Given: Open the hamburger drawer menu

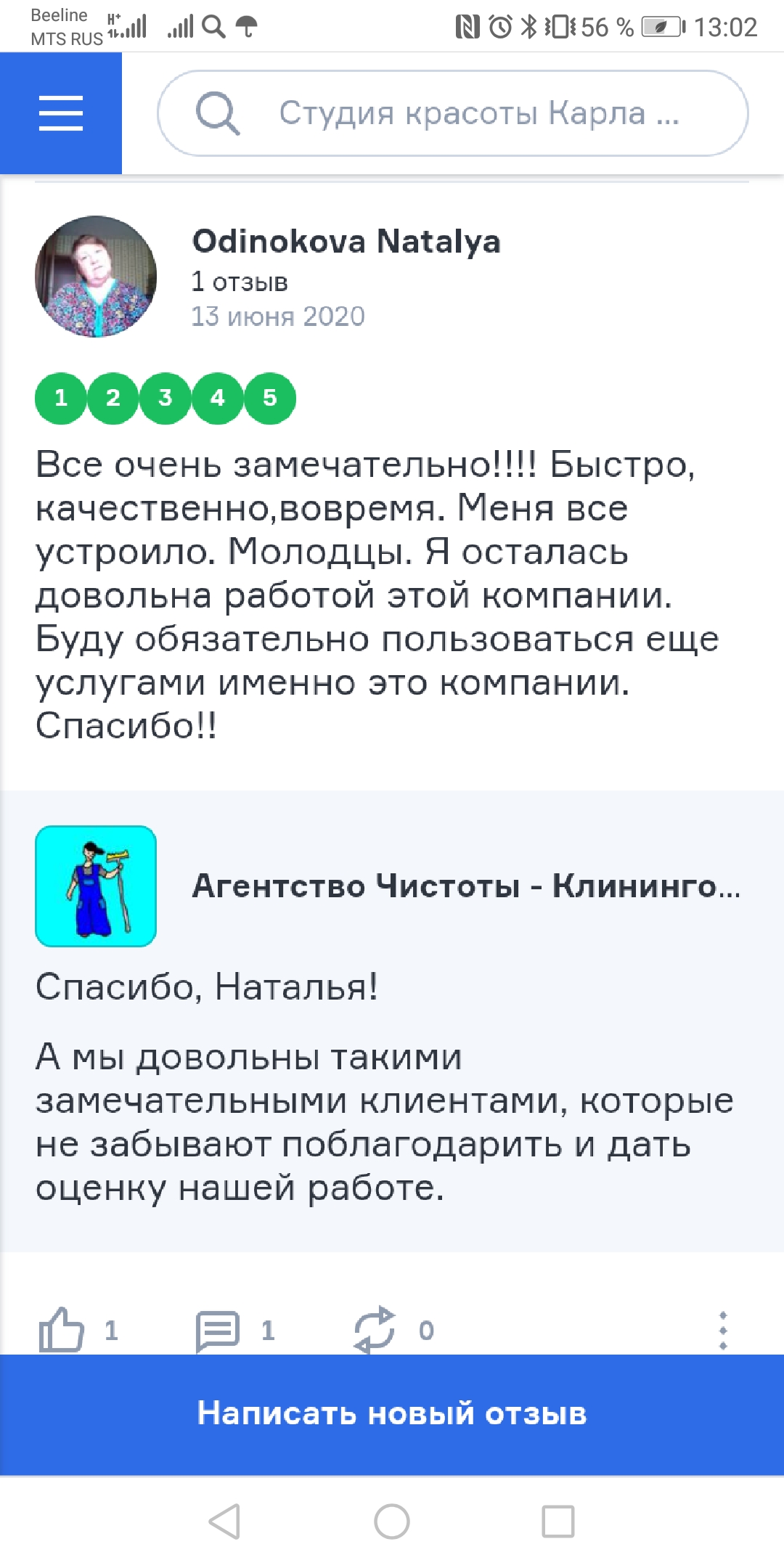Looking at the screenshot, I should 61,113.
